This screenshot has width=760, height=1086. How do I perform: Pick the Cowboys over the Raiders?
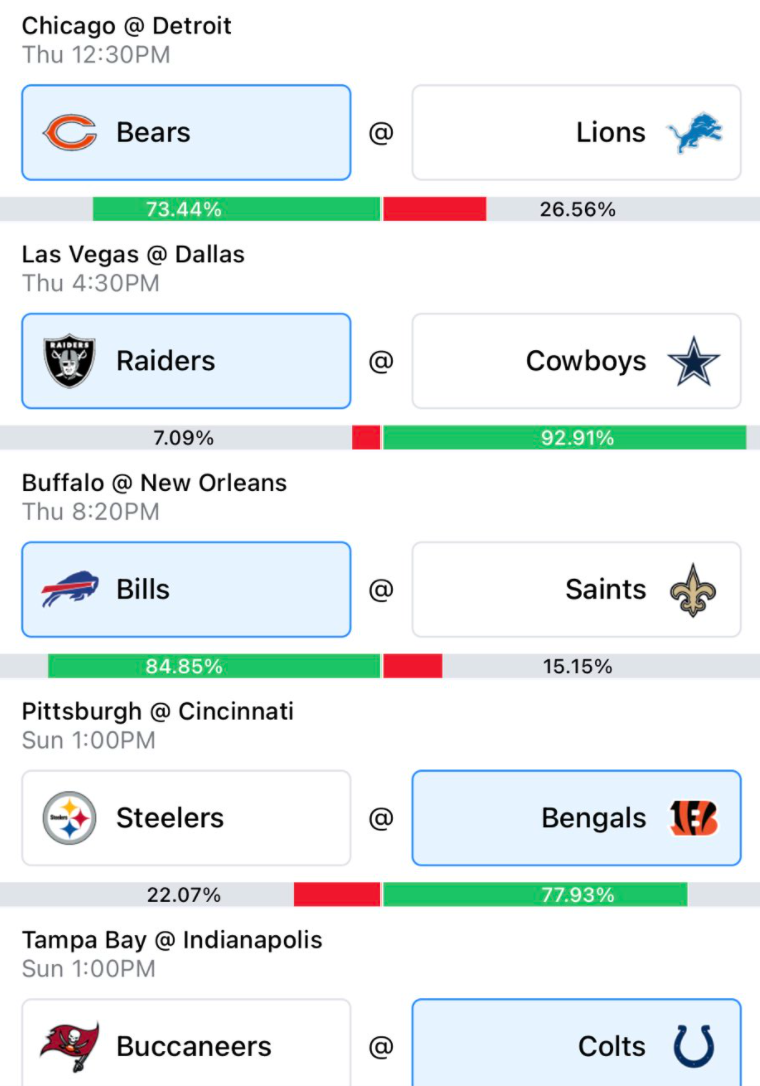tap(576, 361)
